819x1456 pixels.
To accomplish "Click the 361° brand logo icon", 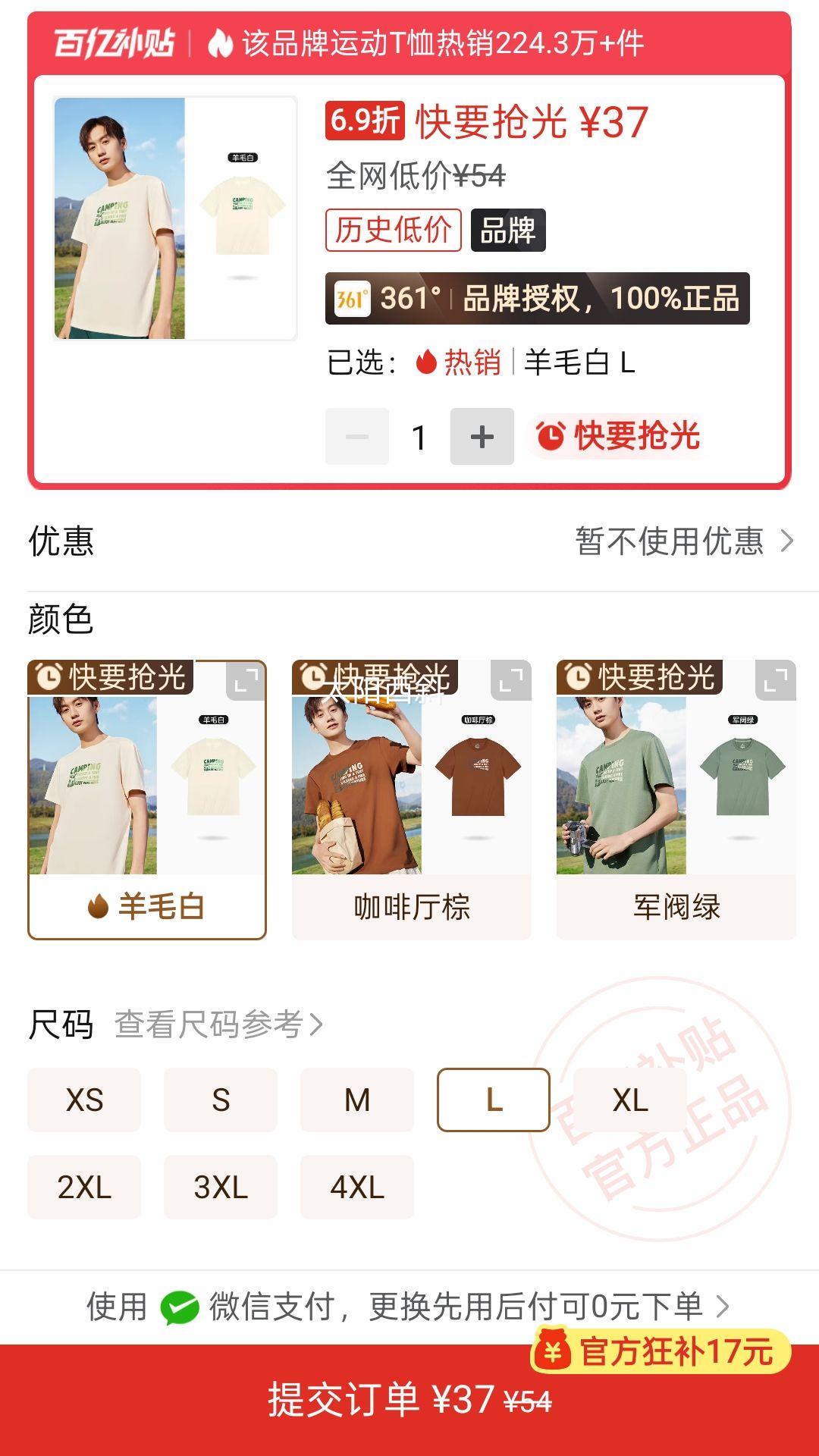I will click(352, 299).
